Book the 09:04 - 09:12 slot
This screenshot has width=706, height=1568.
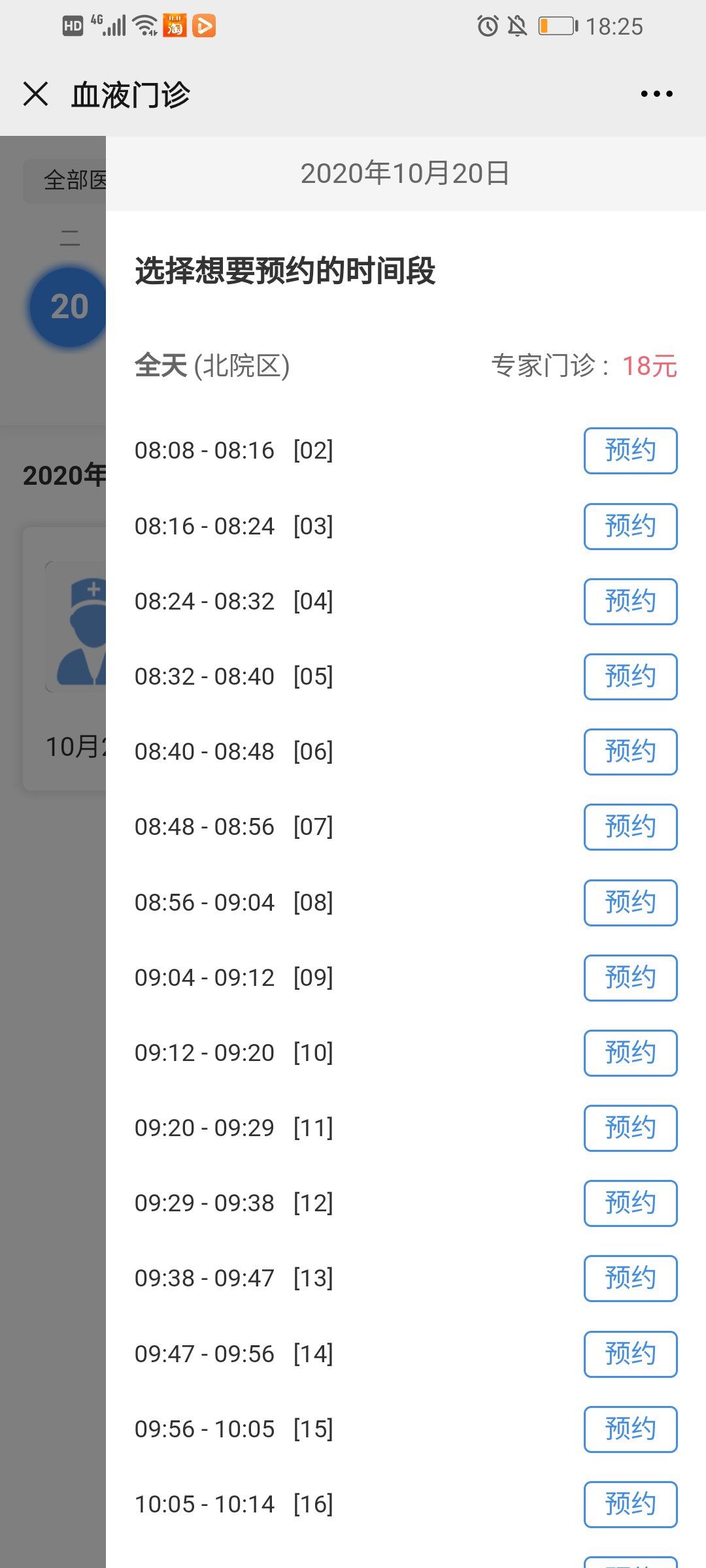tap(630, 977)
